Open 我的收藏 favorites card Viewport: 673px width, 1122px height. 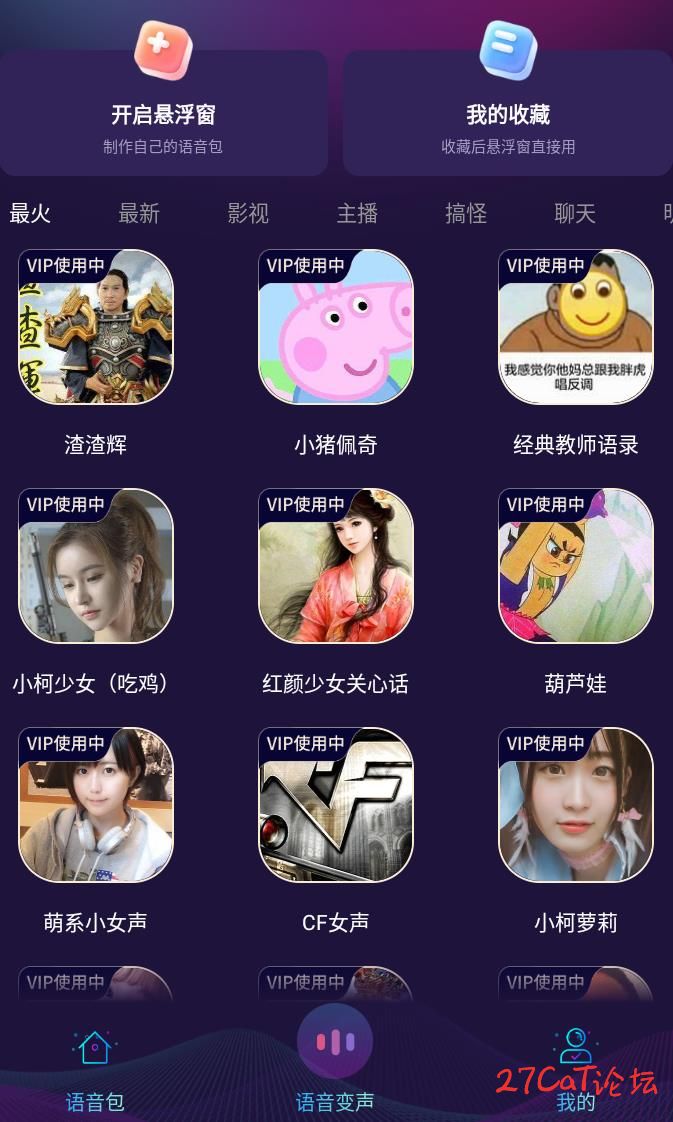pos(508,113)
